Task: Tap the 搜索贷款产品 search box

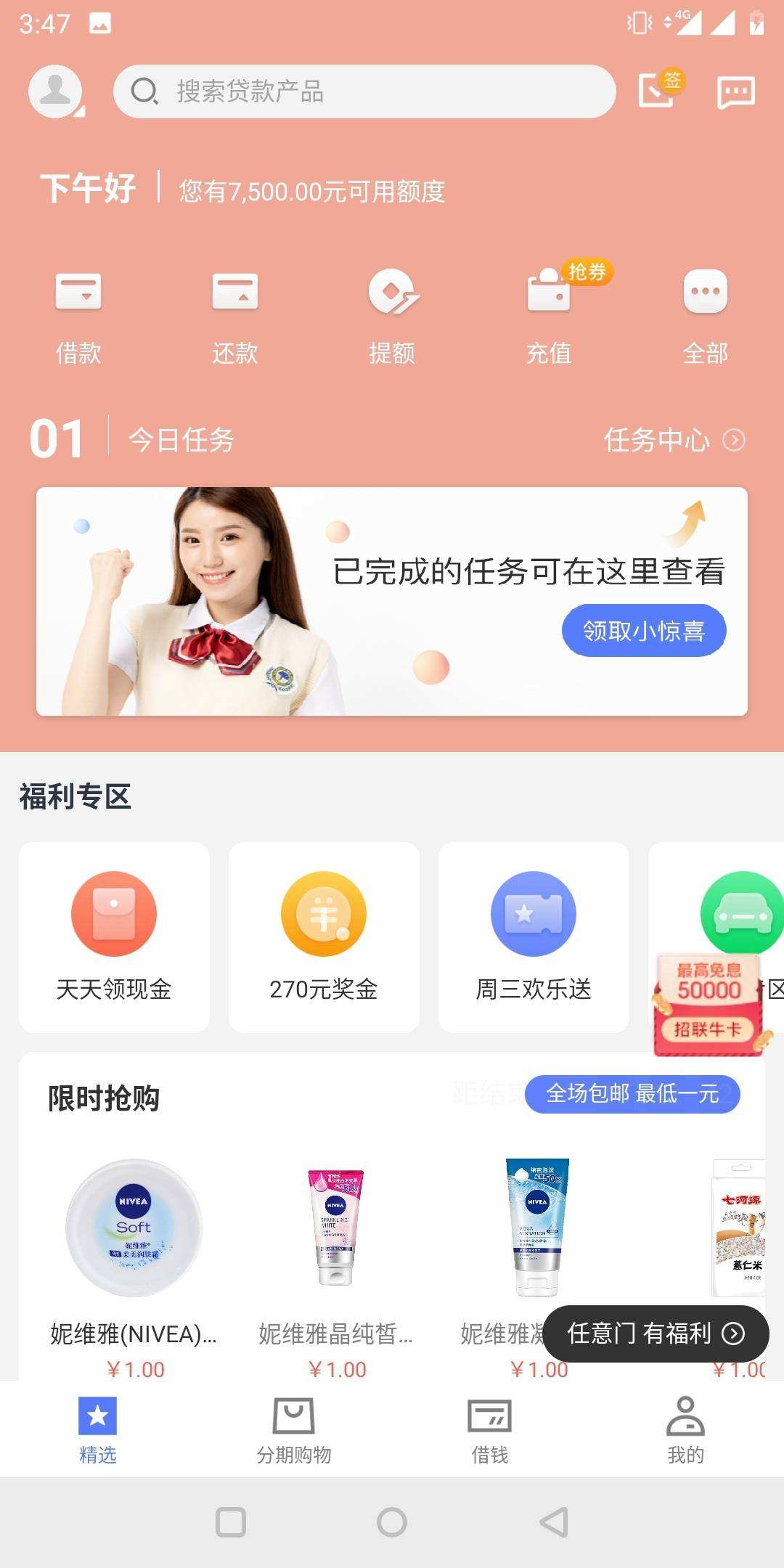Action: click(364, 91)
